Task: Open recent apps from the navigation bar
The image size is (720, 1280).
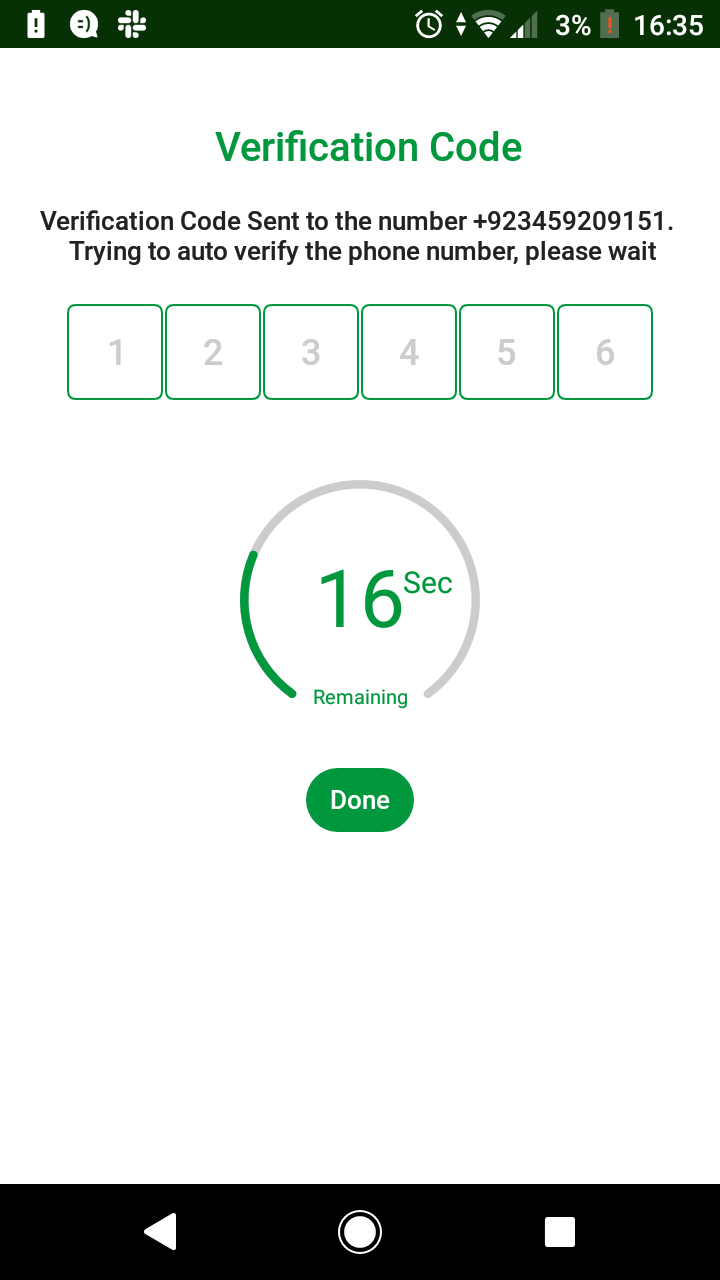Action: (560, 1232)
